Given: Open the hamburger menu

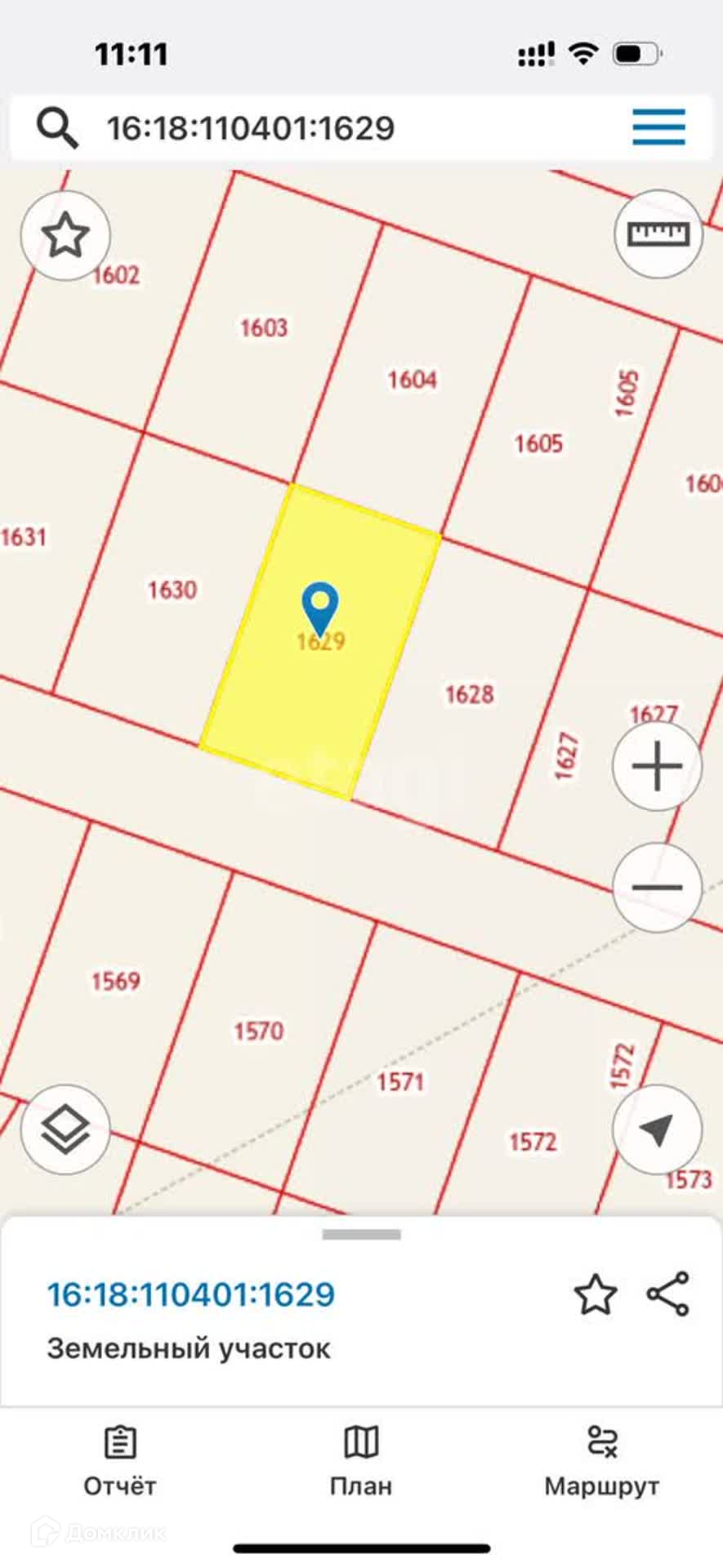Looking at the screenshot, I should [x=658, y=127].
